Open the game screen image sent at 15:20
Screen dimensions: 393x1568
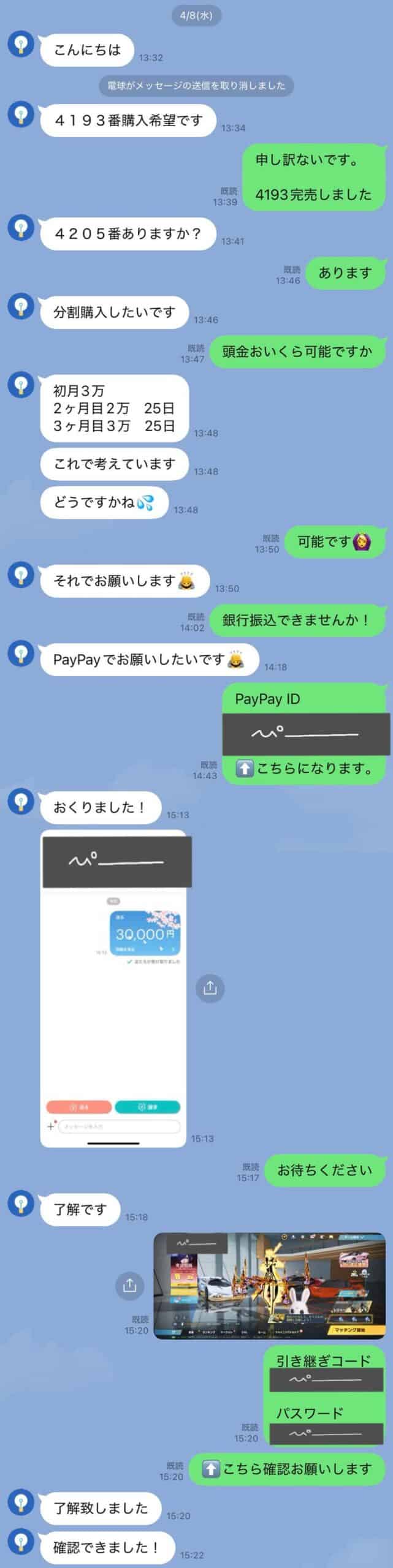click(269, 1286)
